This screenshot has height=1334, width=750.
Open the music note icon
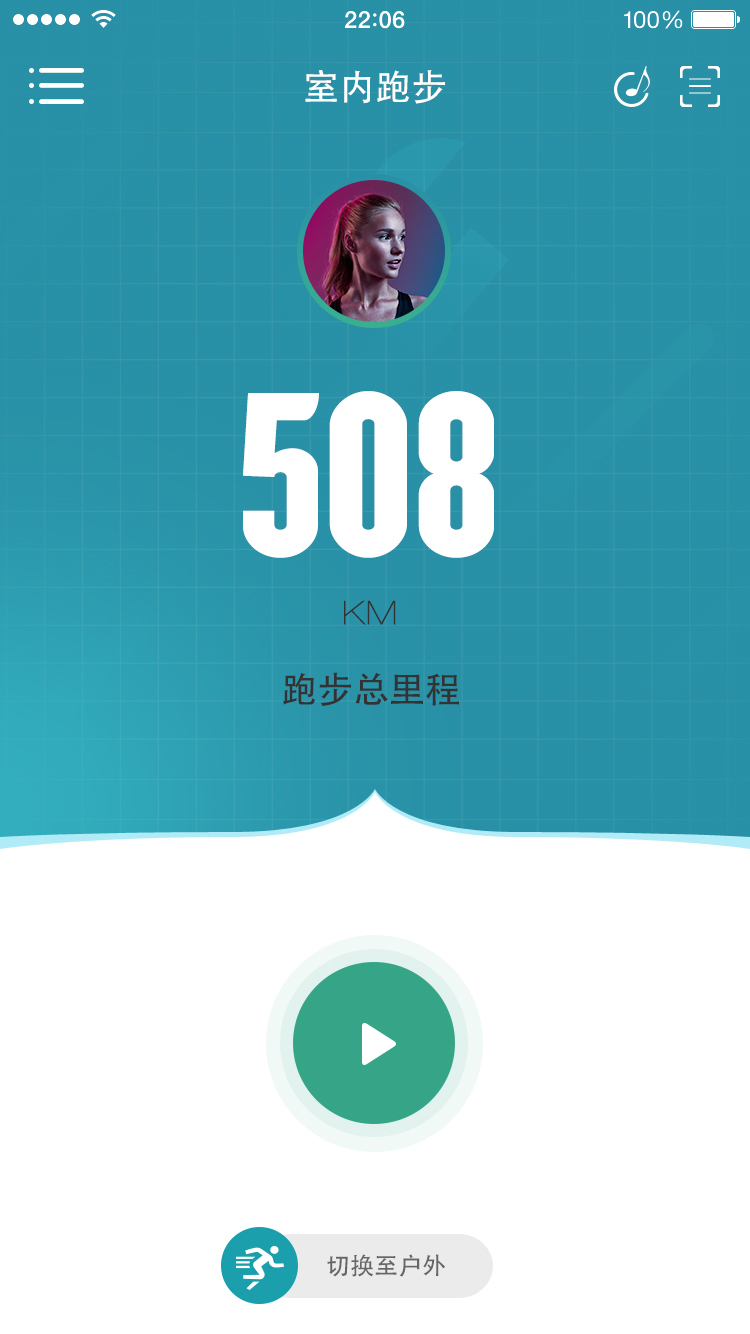[631, 87]
